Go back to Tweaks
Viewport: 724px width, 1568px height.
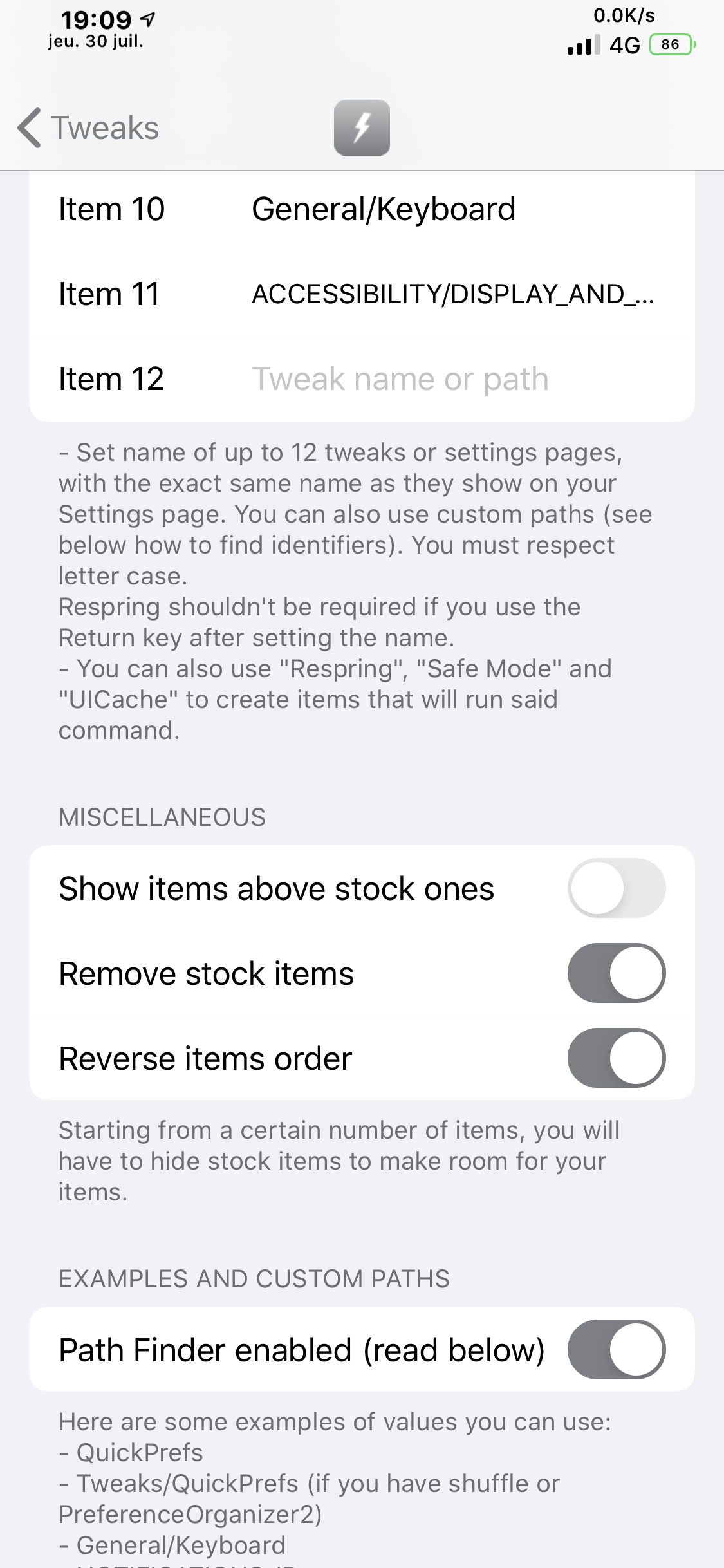pos(88,127)
